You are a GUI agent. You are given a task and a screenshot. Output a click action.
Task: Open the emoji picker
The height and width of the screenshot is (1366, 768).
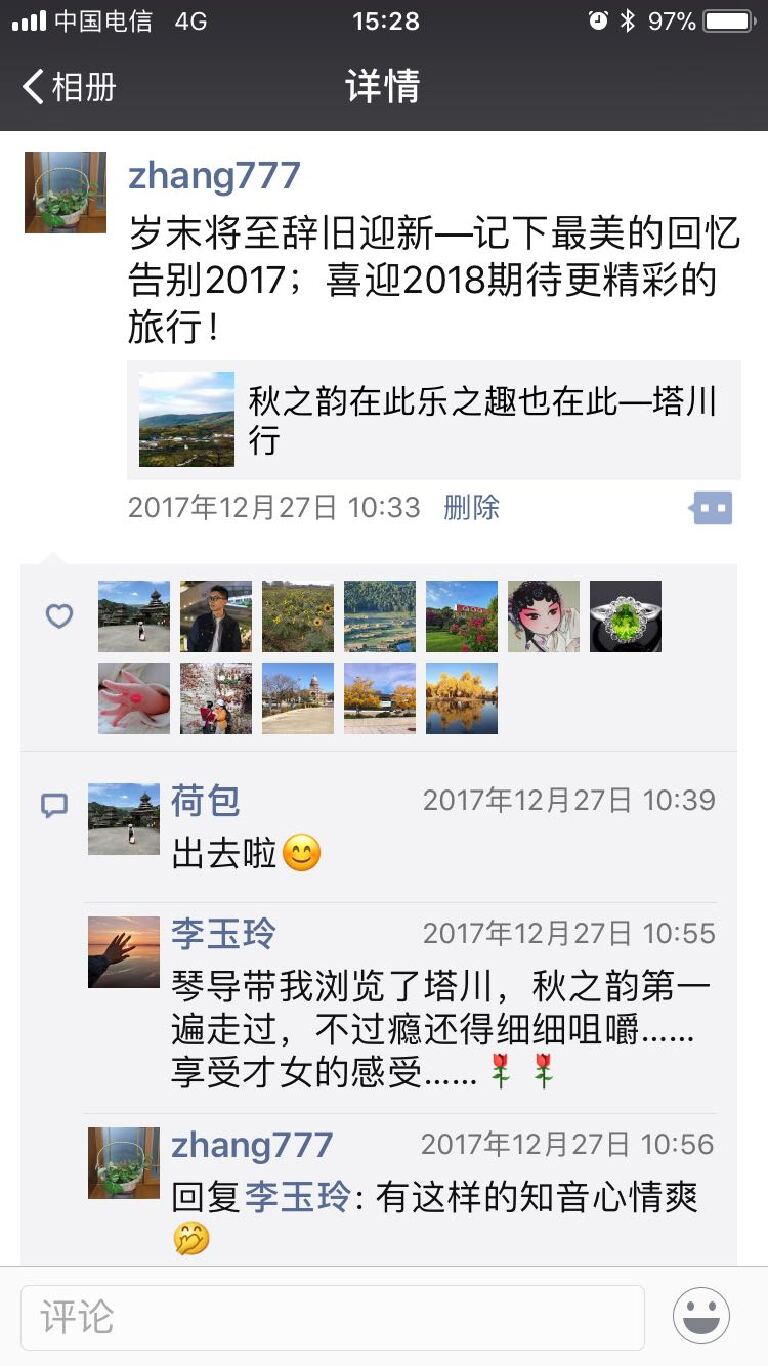pos(701,1316)
